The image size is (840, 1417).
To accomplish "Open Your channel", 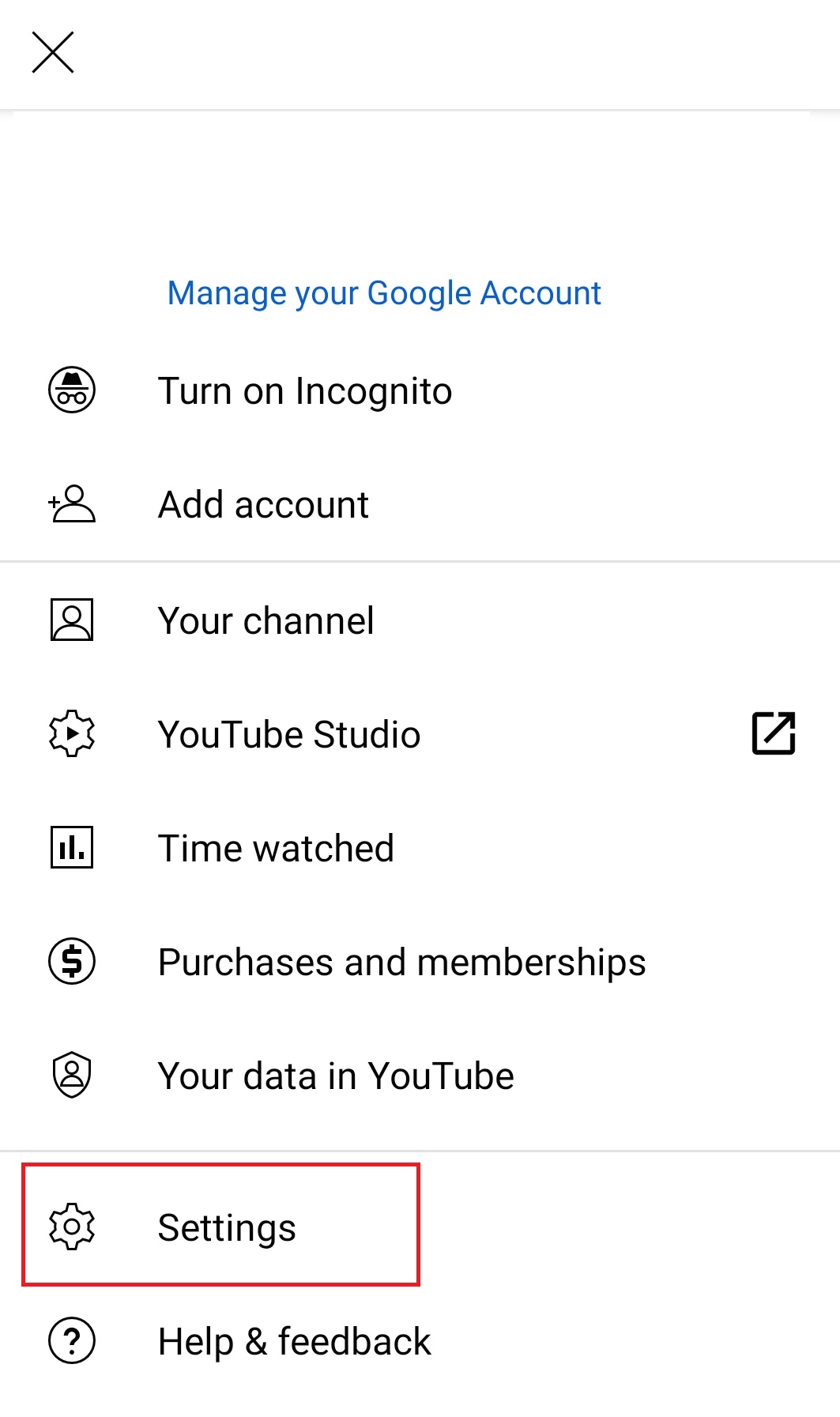I will pyautogui.click(x=420, y=620).
